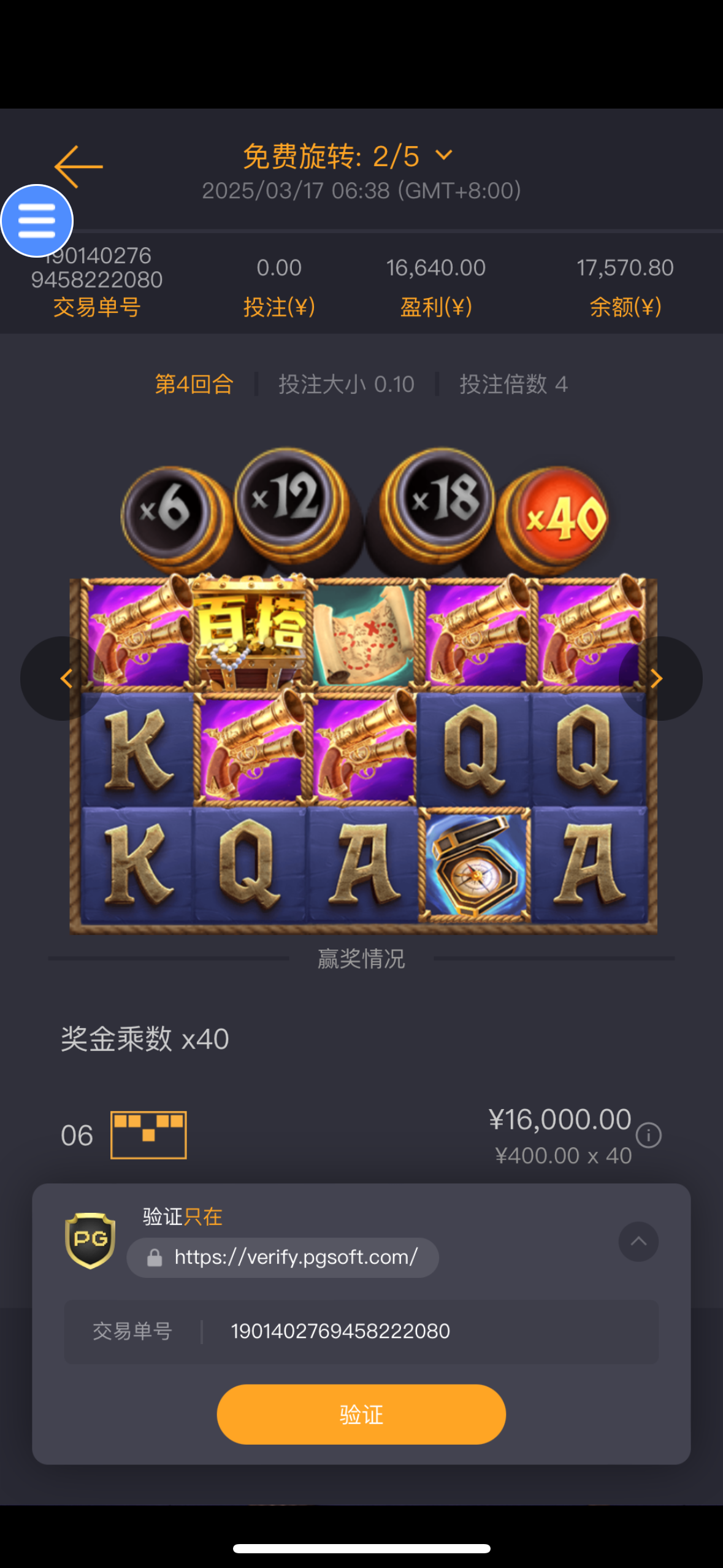Viewport: 723px width, 1568px height.
Task: Open the blue floating menu button
Action: (37, 221)
